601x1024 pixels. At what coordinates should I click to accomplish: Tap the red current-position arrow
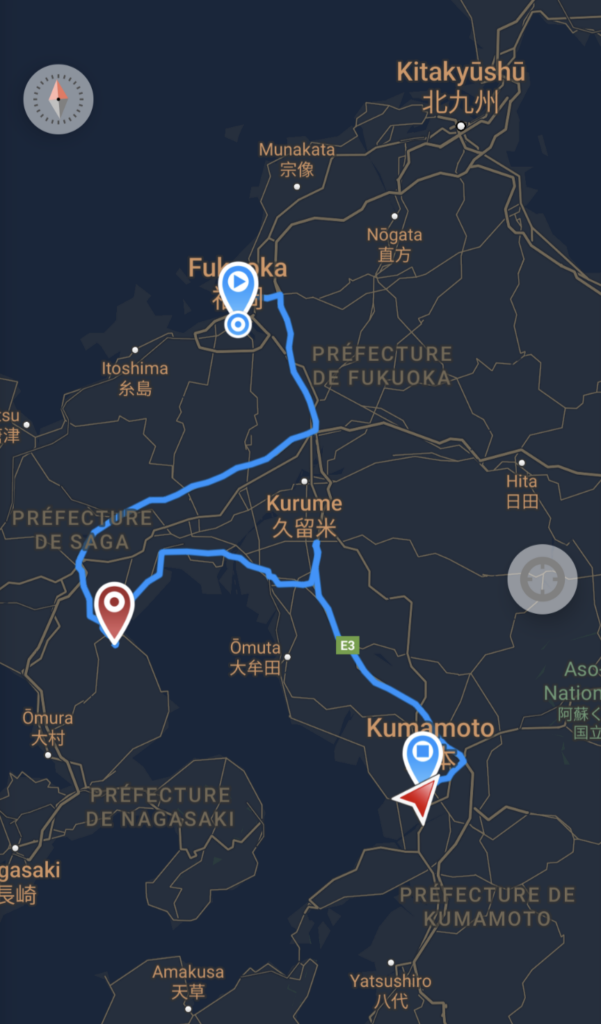tap(418, 799)
